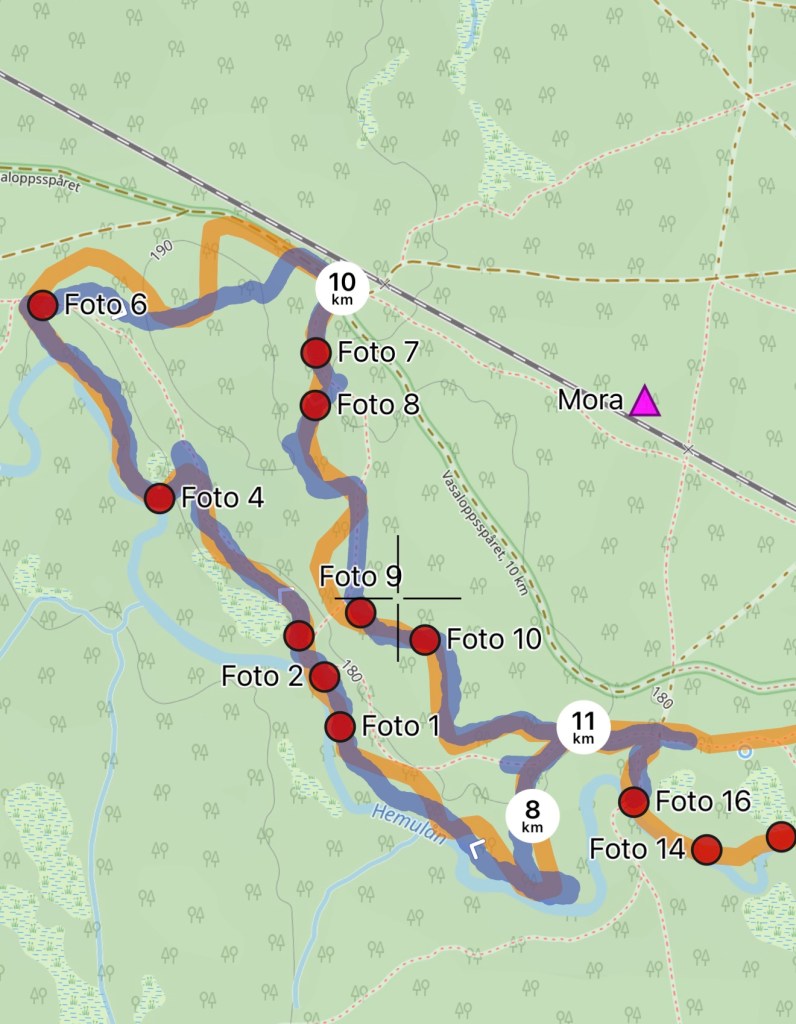Open the Foto 4 marker on the route
This screenshot has height=1024, width=796.
click(160, 497)
